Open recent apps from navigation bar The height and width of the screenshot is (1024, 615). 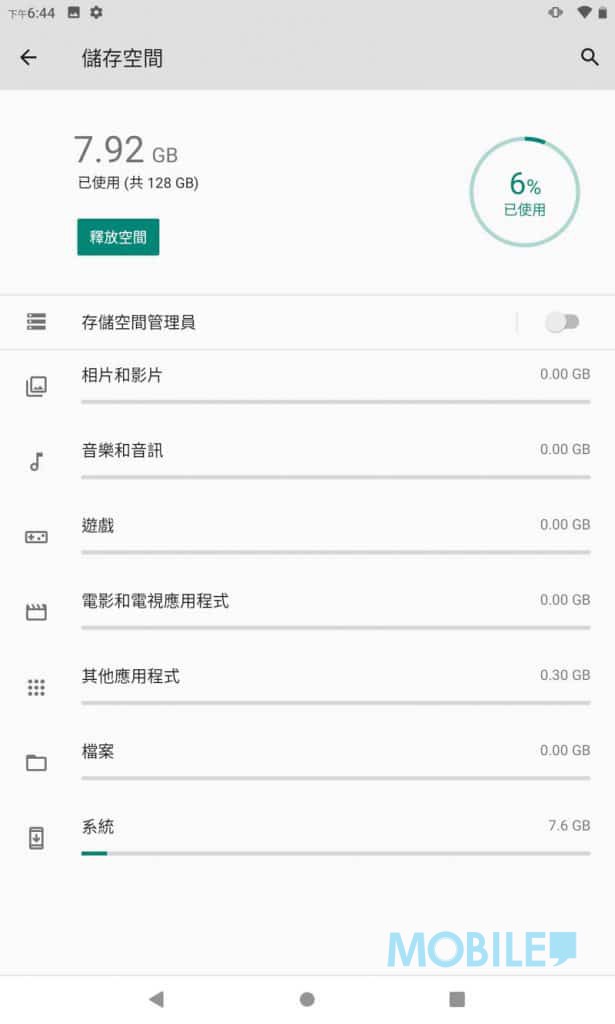[x=457, y=999]
